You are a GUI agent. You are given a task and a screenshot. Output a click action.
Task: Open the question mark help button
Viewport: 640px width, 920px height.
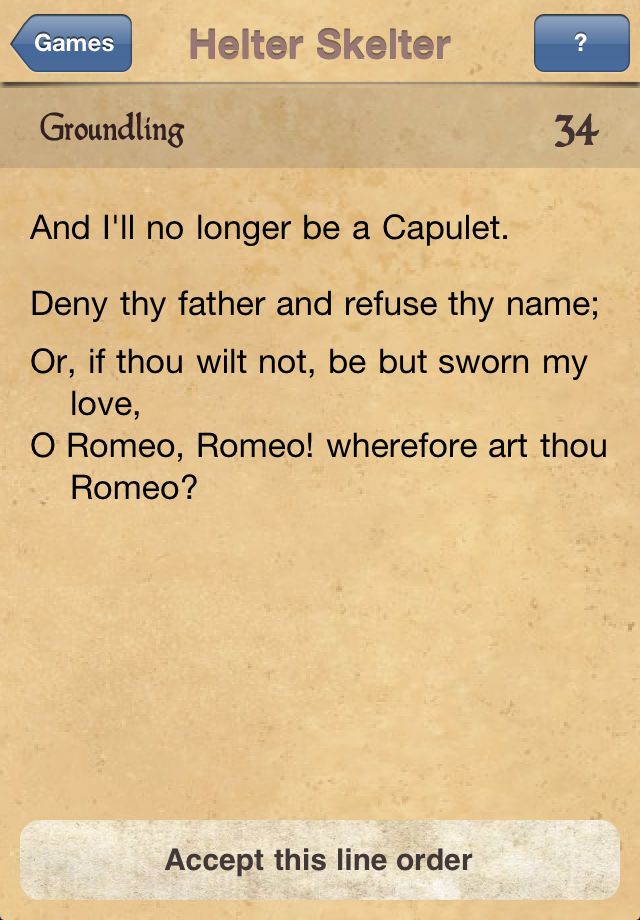pos(581,43)
